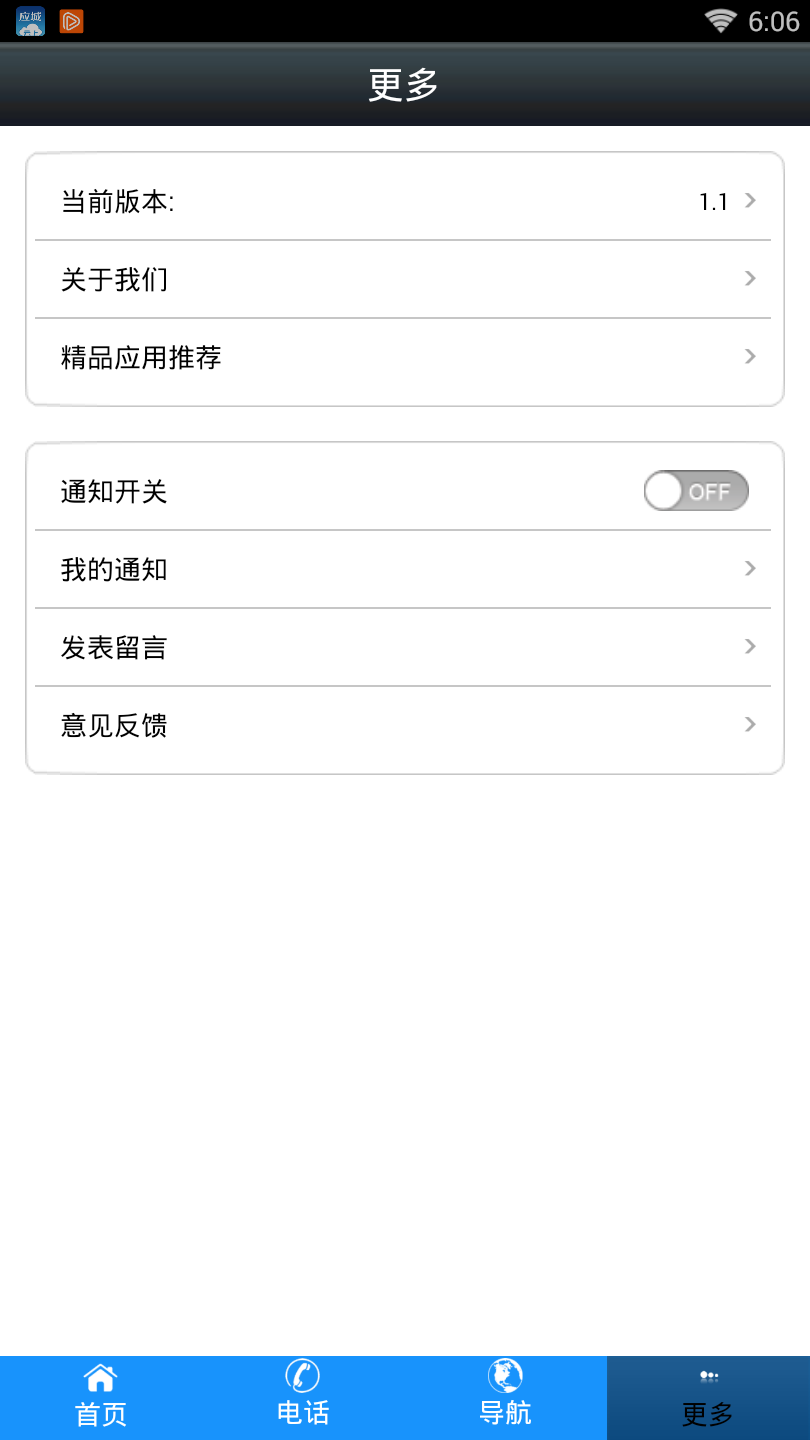The width and height of the screenshot is (810, 1440).
Task: Turn on notifications by tapping OFF switch
Action: point(696,491)
